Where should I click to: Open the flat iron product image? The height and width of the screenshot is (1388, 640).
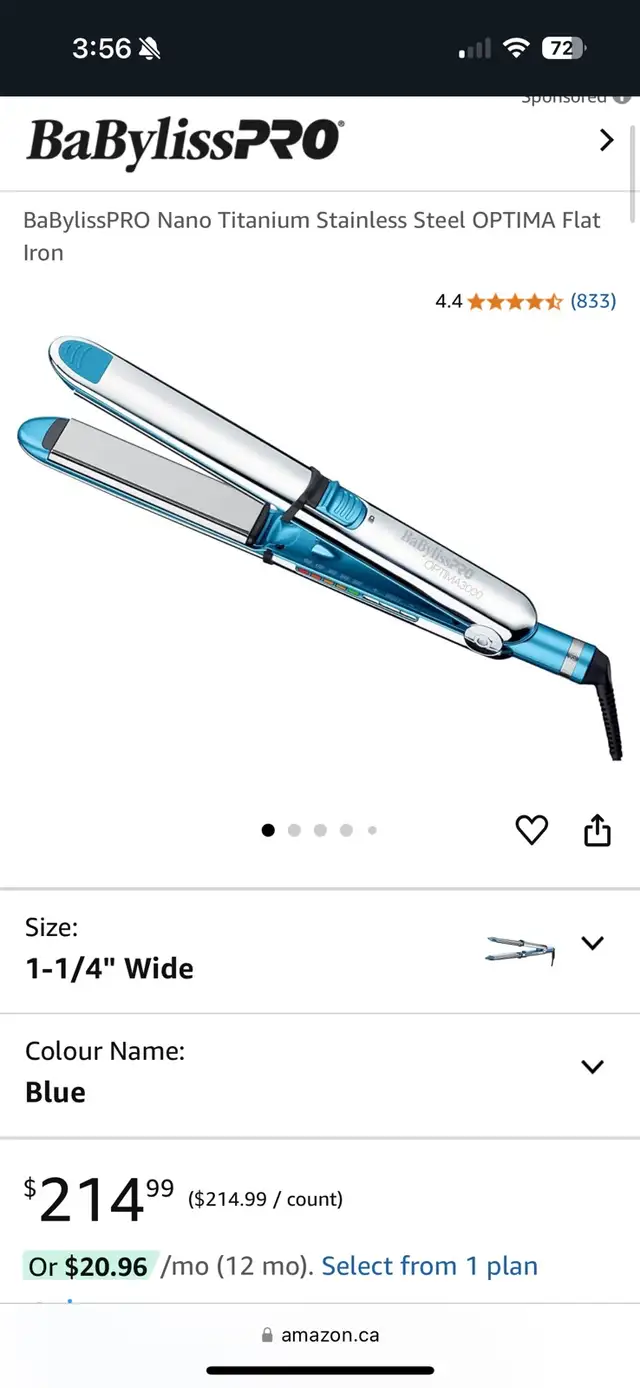320,549
